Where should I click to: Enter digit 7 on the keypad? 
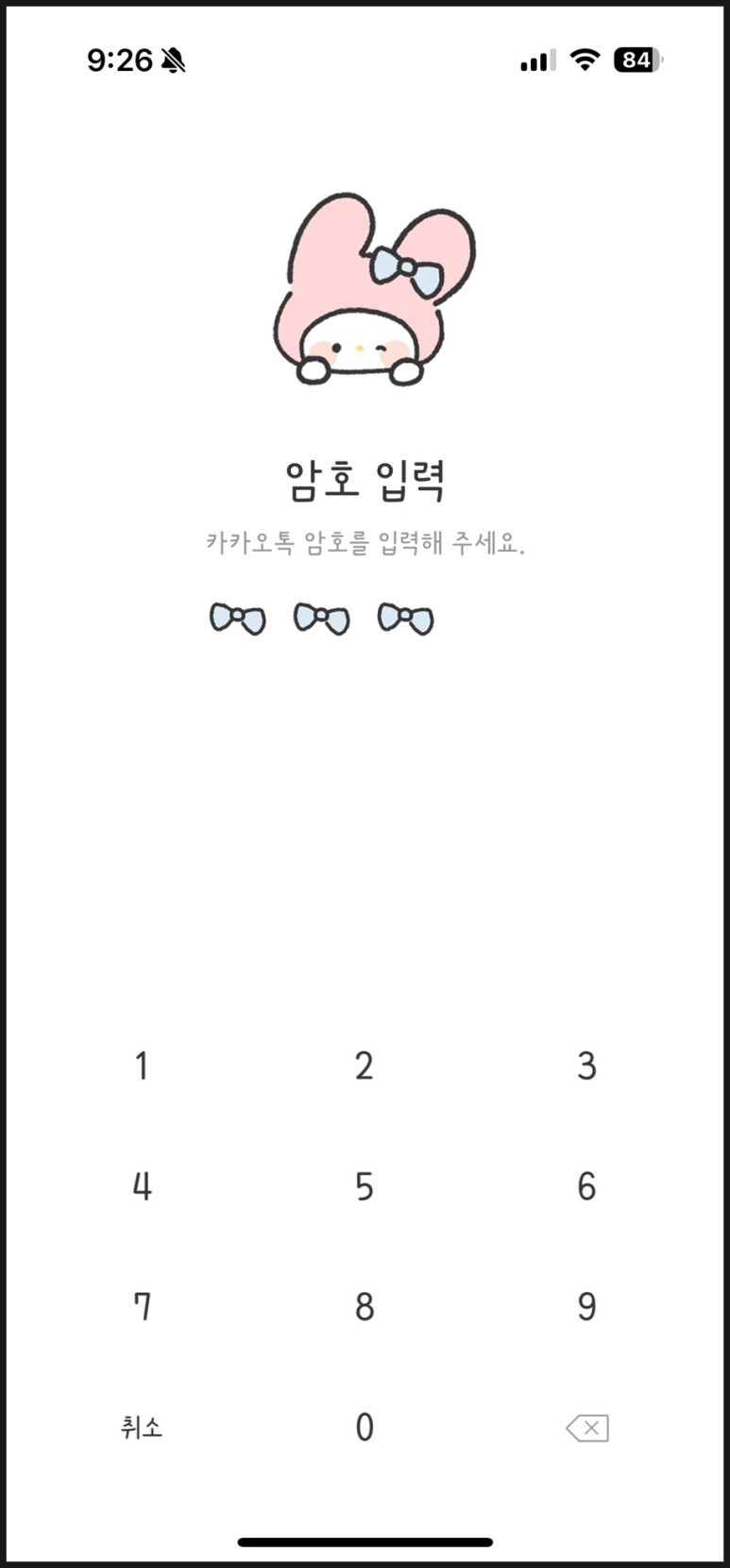(x=142, y=1307)
